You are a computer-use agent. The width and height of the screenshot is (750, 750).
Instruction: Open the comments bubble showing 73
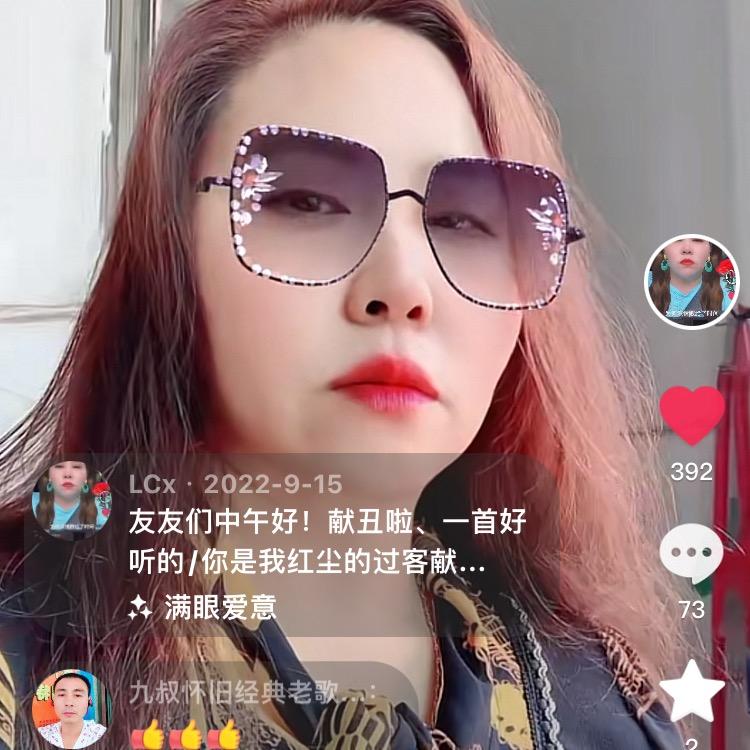tap(691, 555)
